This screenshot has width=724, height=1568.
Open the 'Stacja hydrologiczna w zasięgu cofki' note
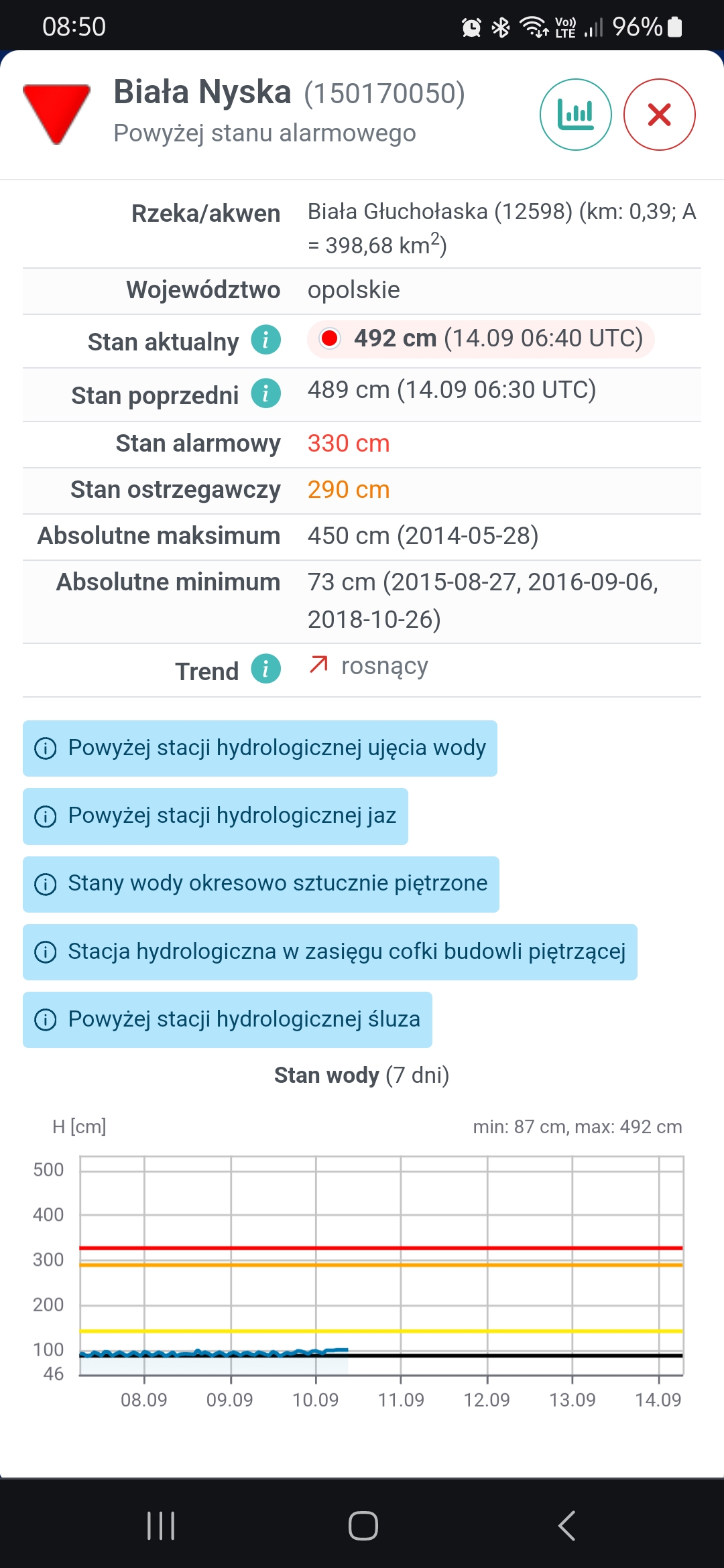coord(330,952)
